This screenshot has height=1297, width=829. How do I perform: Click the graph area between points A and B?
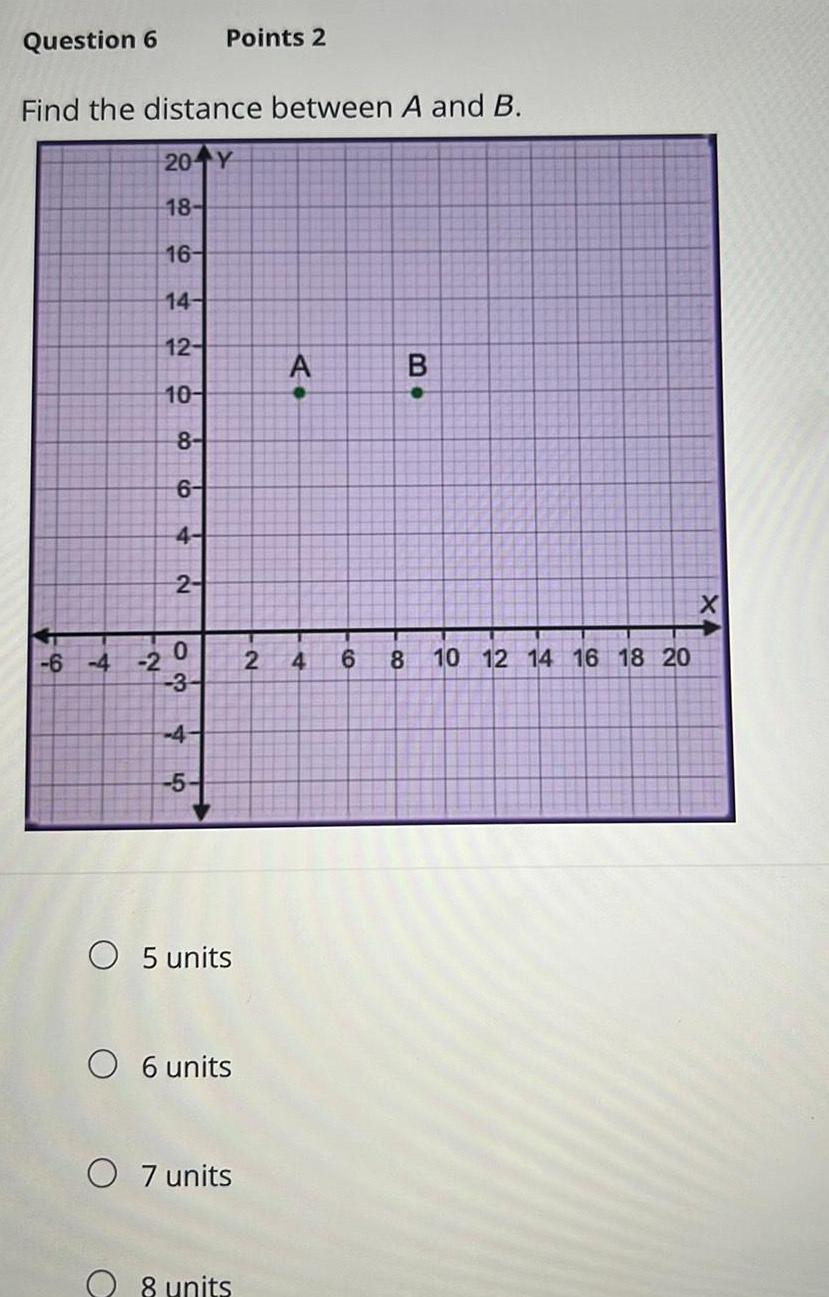(356, 392)
